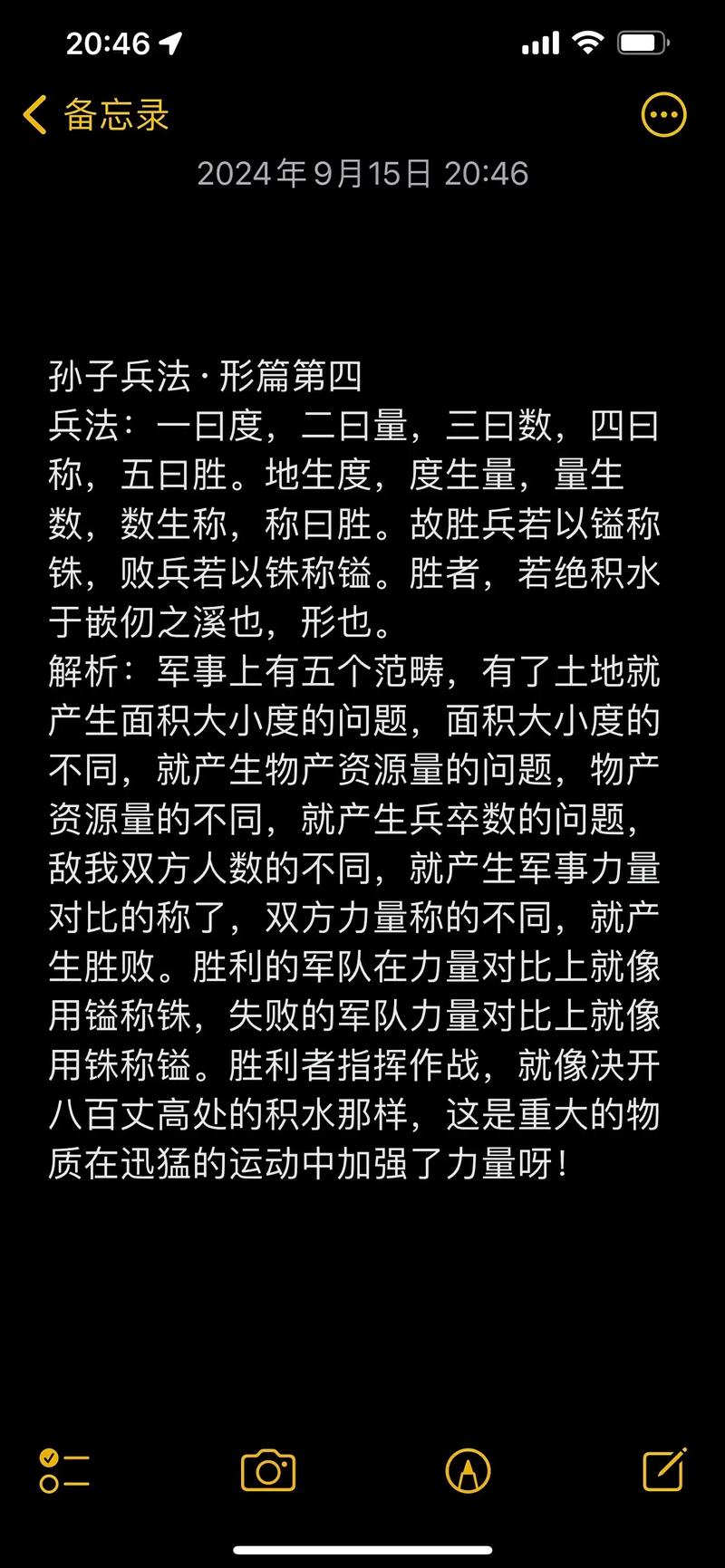Open the camera attachment options
The height and width of the screenshot is (1568, 725).
coord(268,1470)
